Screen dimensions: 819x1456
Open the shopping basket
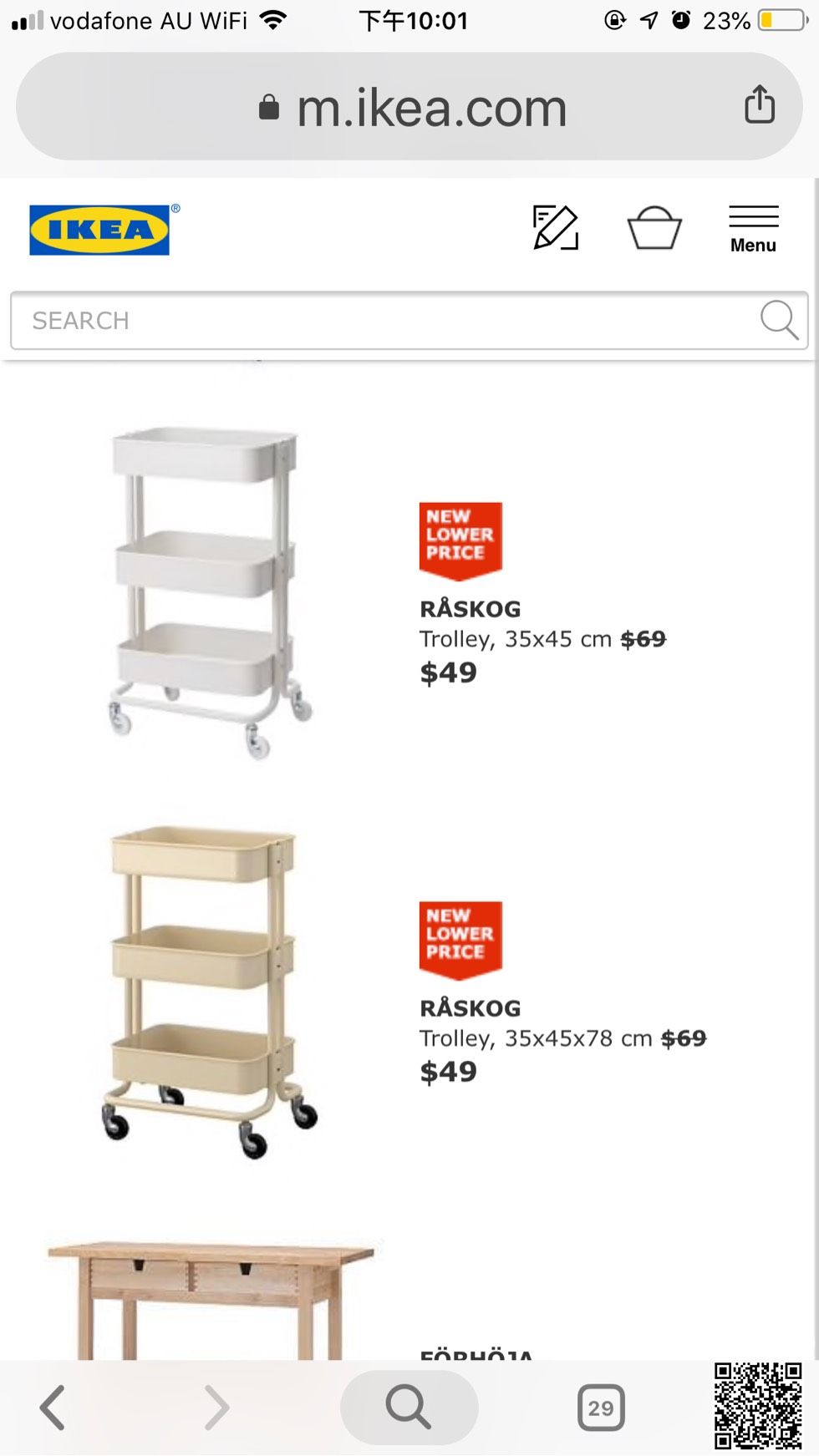coord(654,228)
